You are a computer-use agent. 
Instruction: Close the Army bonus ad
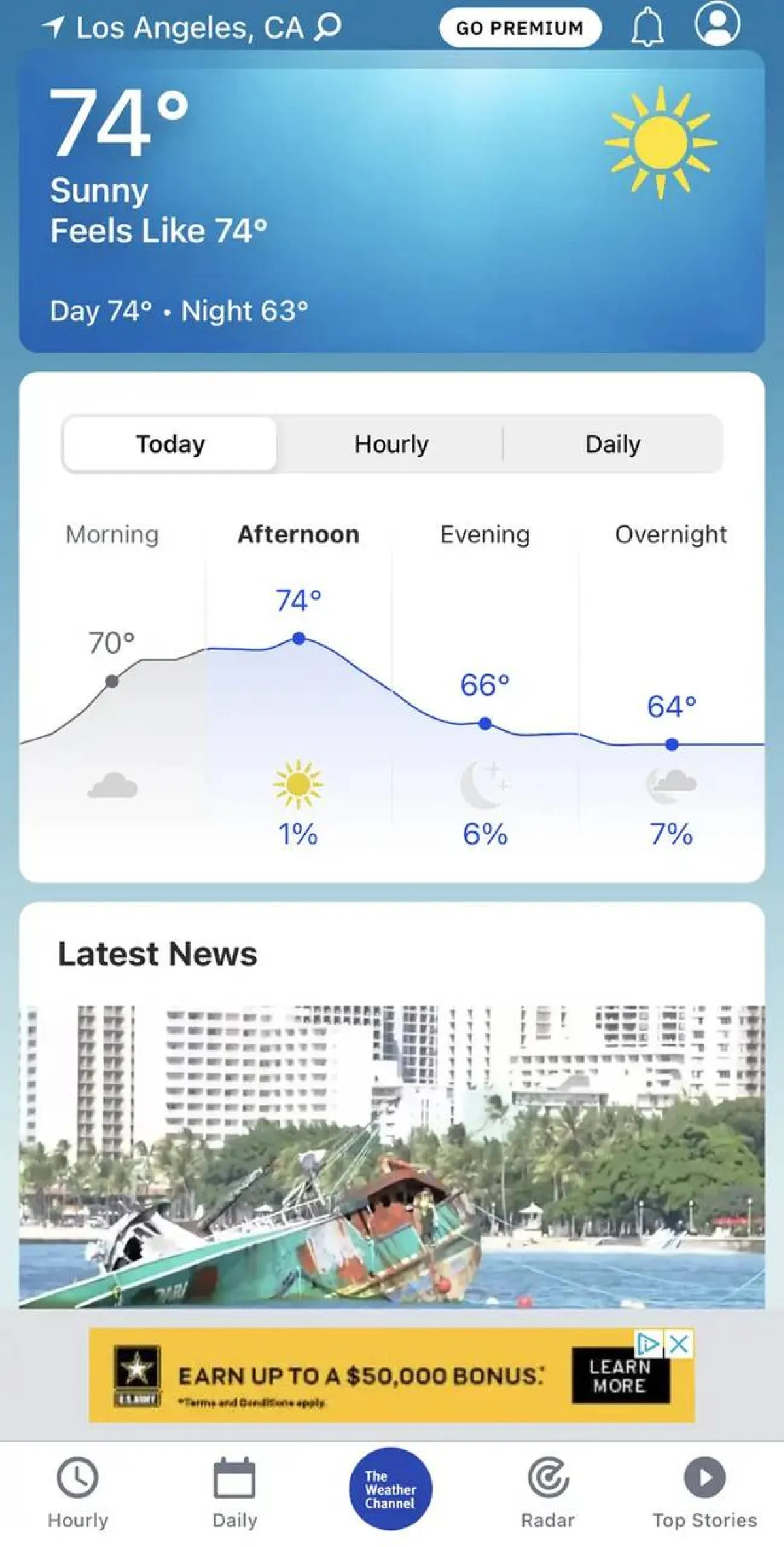click(679, 1344)
